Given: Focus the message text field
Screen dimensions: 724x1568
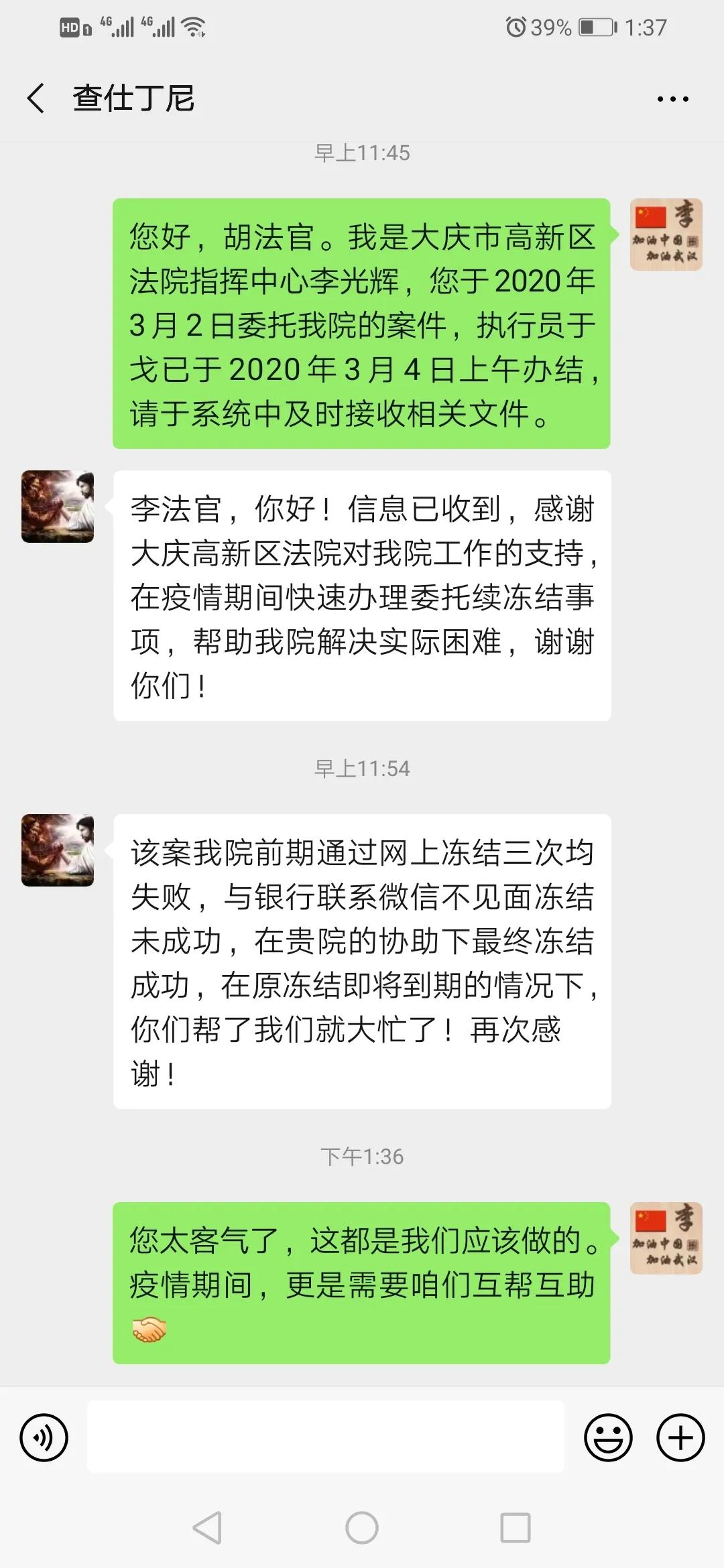Looking at the screenshot, I should [326, 1437].
